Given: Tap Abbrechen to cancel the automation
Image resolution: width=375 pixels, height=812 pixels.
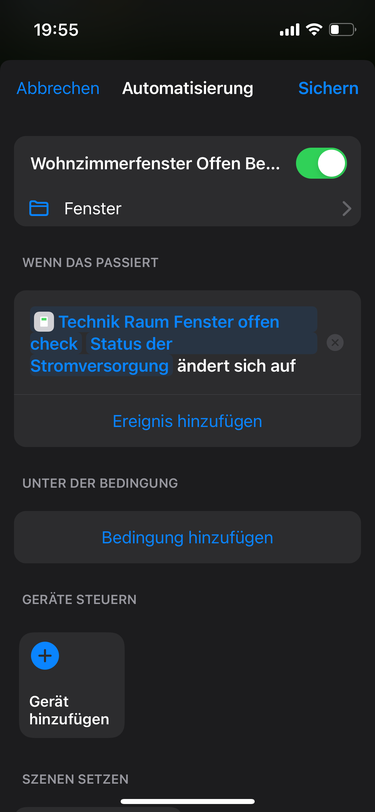Looking at the screenshot, I should (x=57, y=89).
